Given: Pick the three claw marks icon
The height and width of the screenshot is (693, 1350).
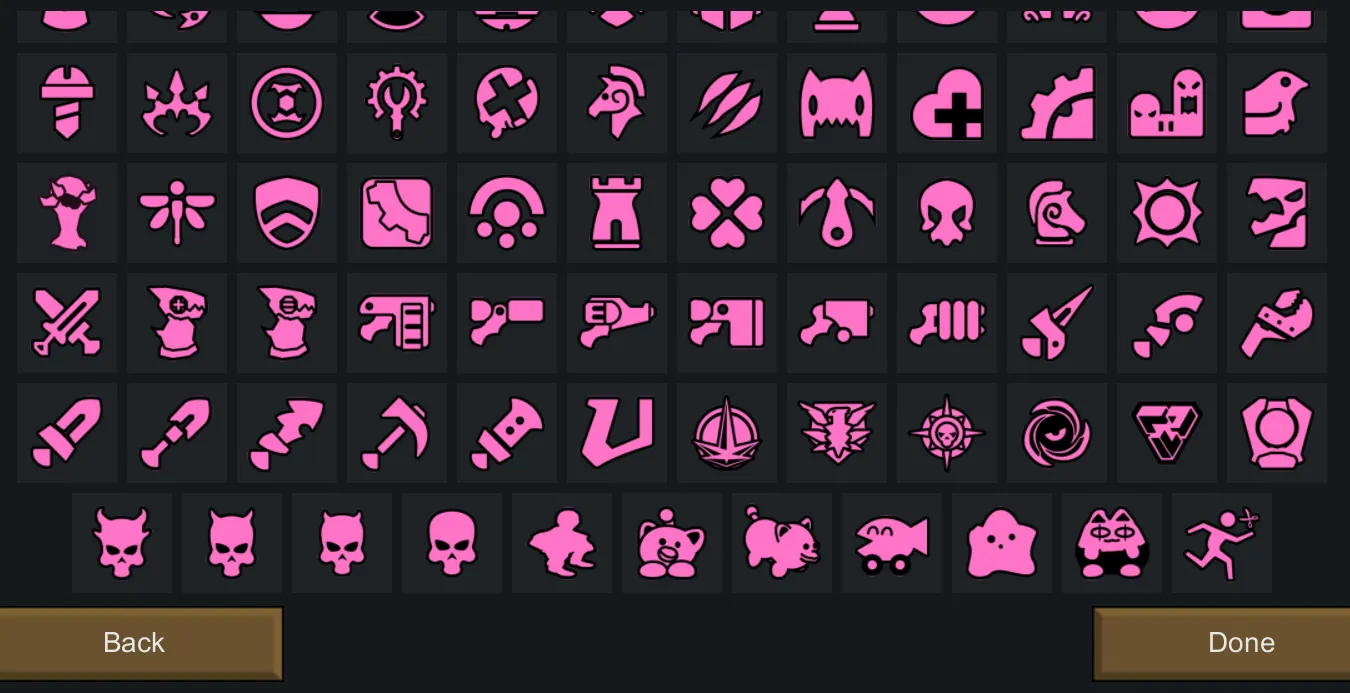Looking at the screenshot, I should pos(727,103).
